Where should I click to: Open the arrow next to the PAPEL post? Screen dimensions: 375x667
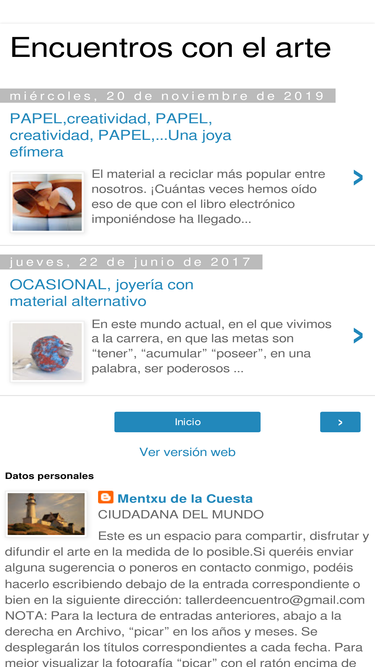(358, 178)
